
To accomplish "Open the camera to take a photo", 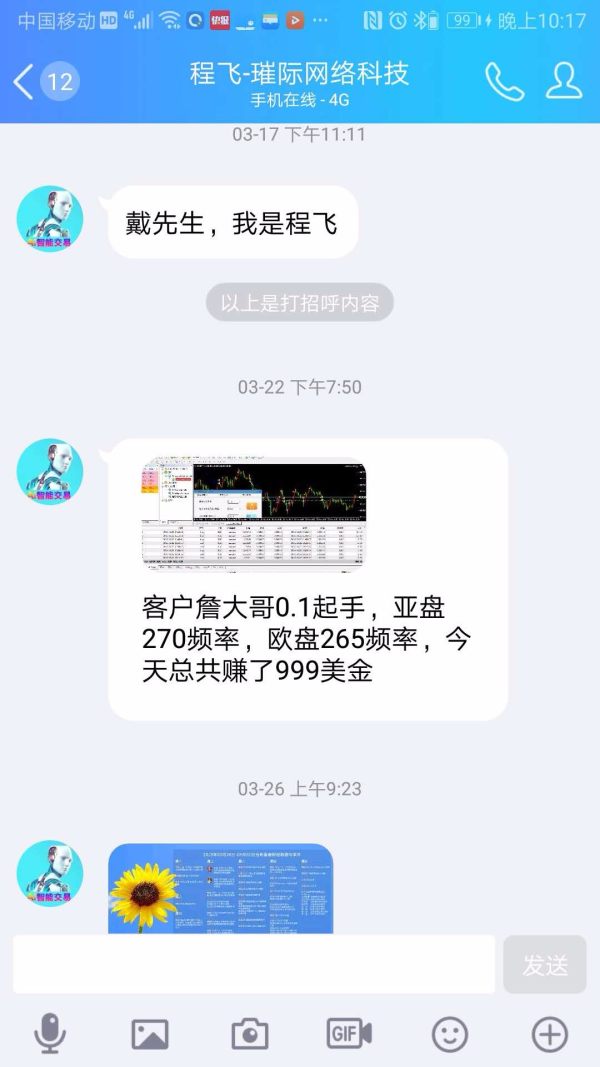I will point(250,1033).
